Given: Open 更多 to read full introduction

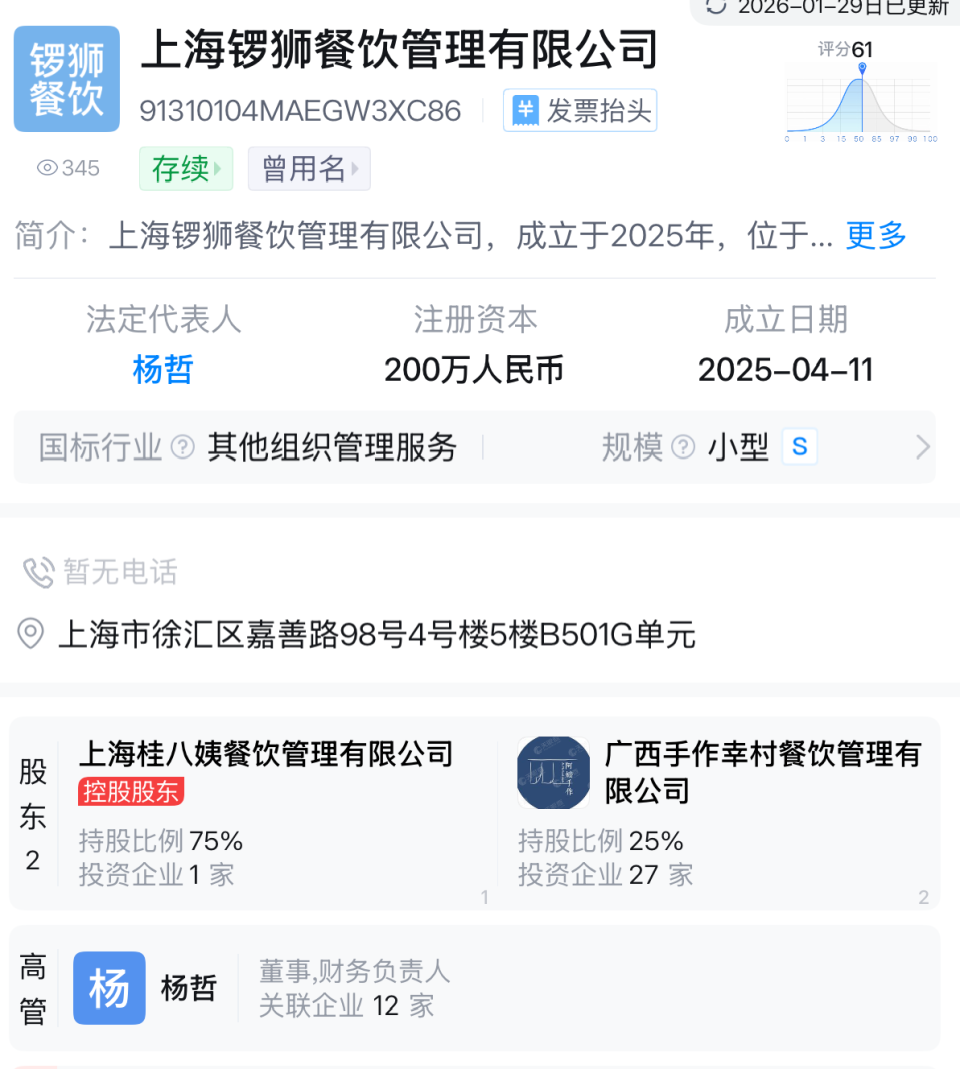Looking at the screenshot, I should click(875, 236).
